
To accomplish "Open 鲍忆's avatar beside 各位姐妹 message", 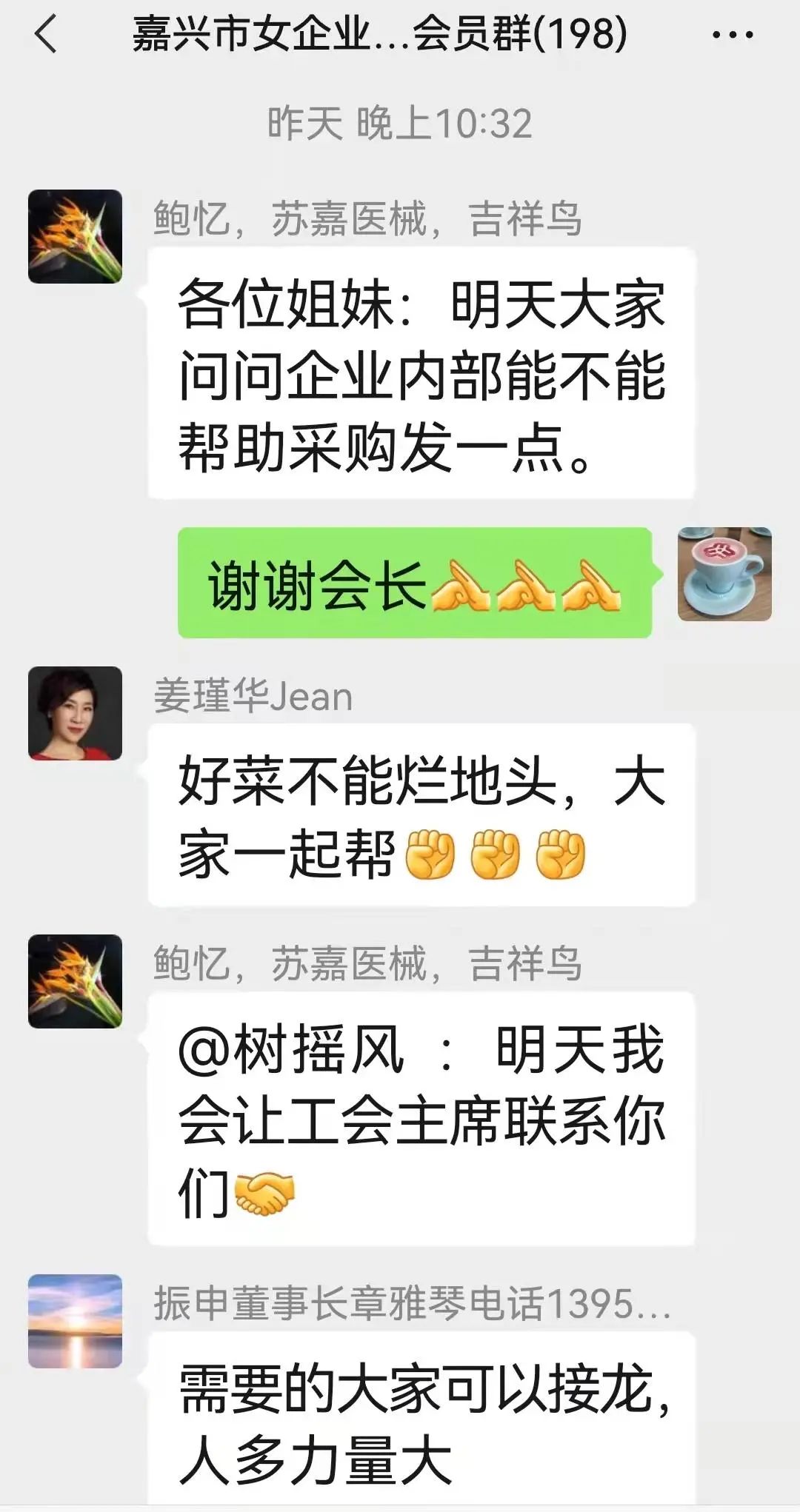I will [x=75, y=236].
